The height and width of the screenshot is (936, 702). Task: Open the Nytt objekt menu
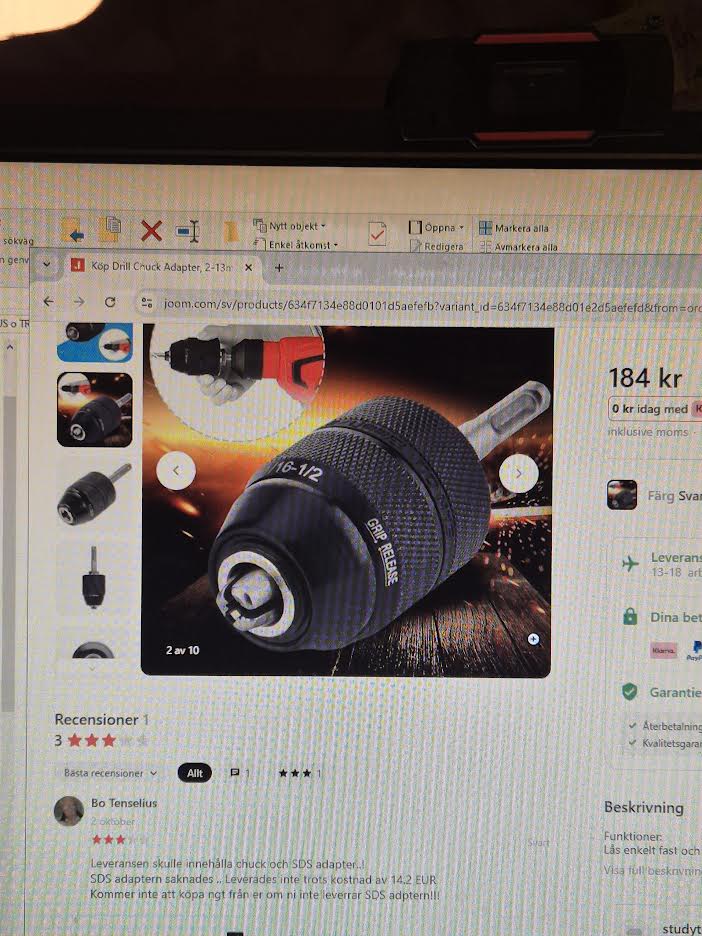(295, 226)
